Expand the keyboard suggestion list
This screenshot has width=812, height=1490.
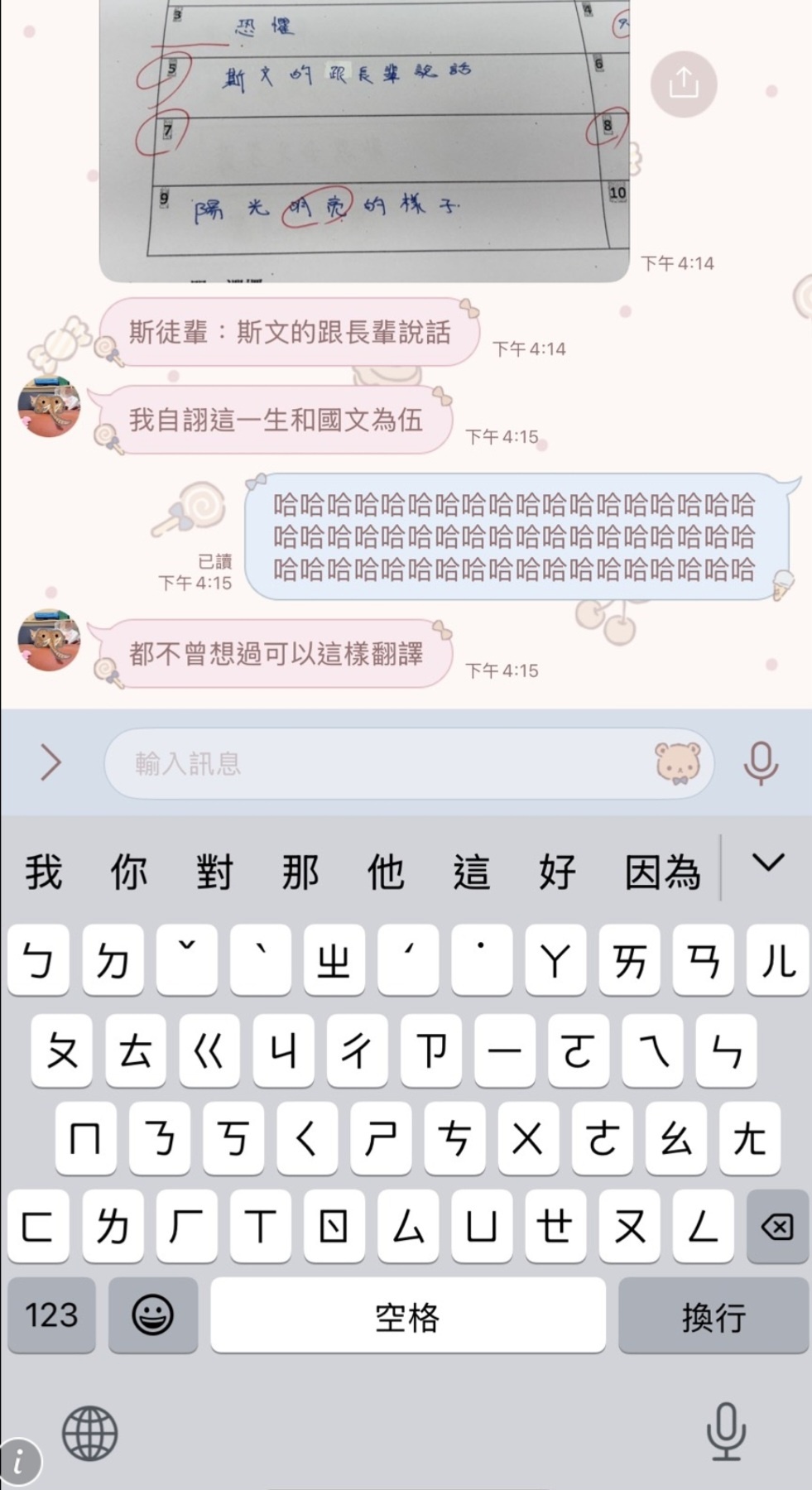[768, 864]
